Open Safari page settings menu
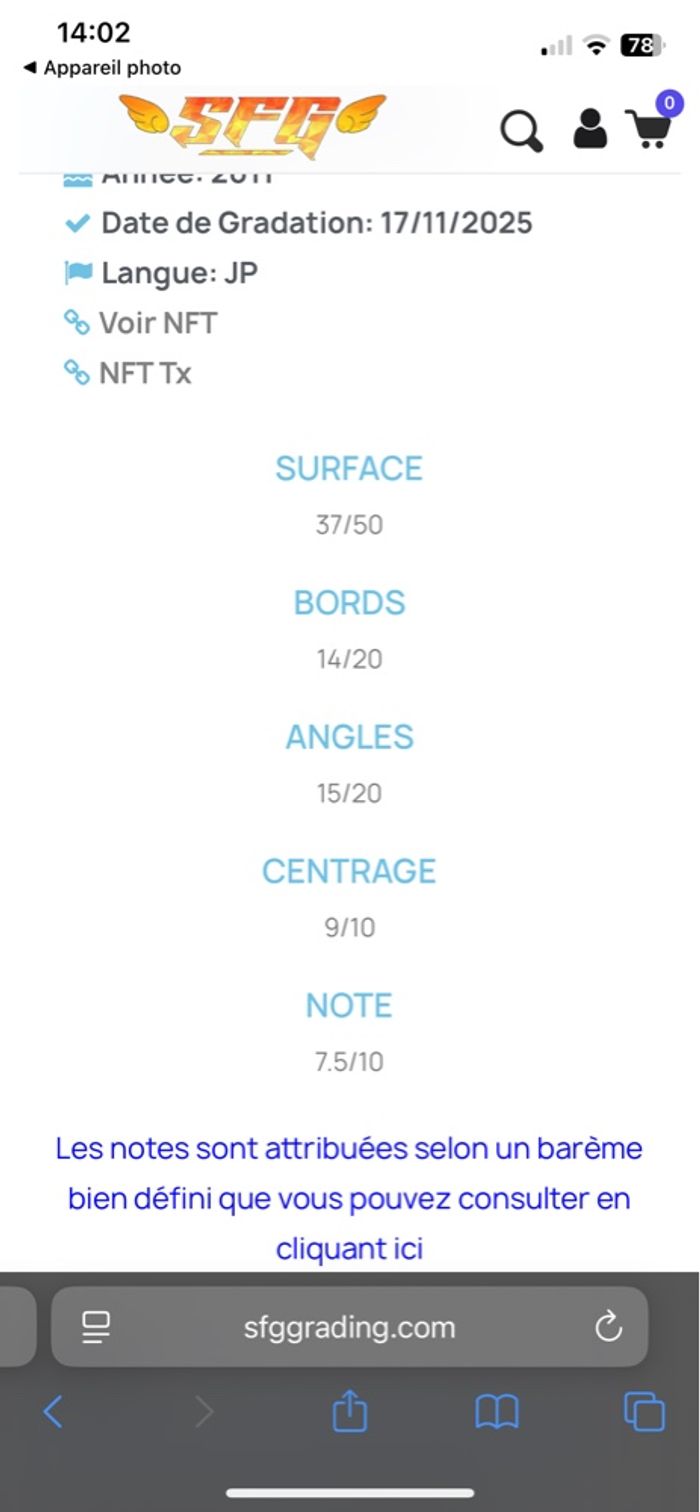Viewport: 700px width, 1512px height. point(96,1327)
